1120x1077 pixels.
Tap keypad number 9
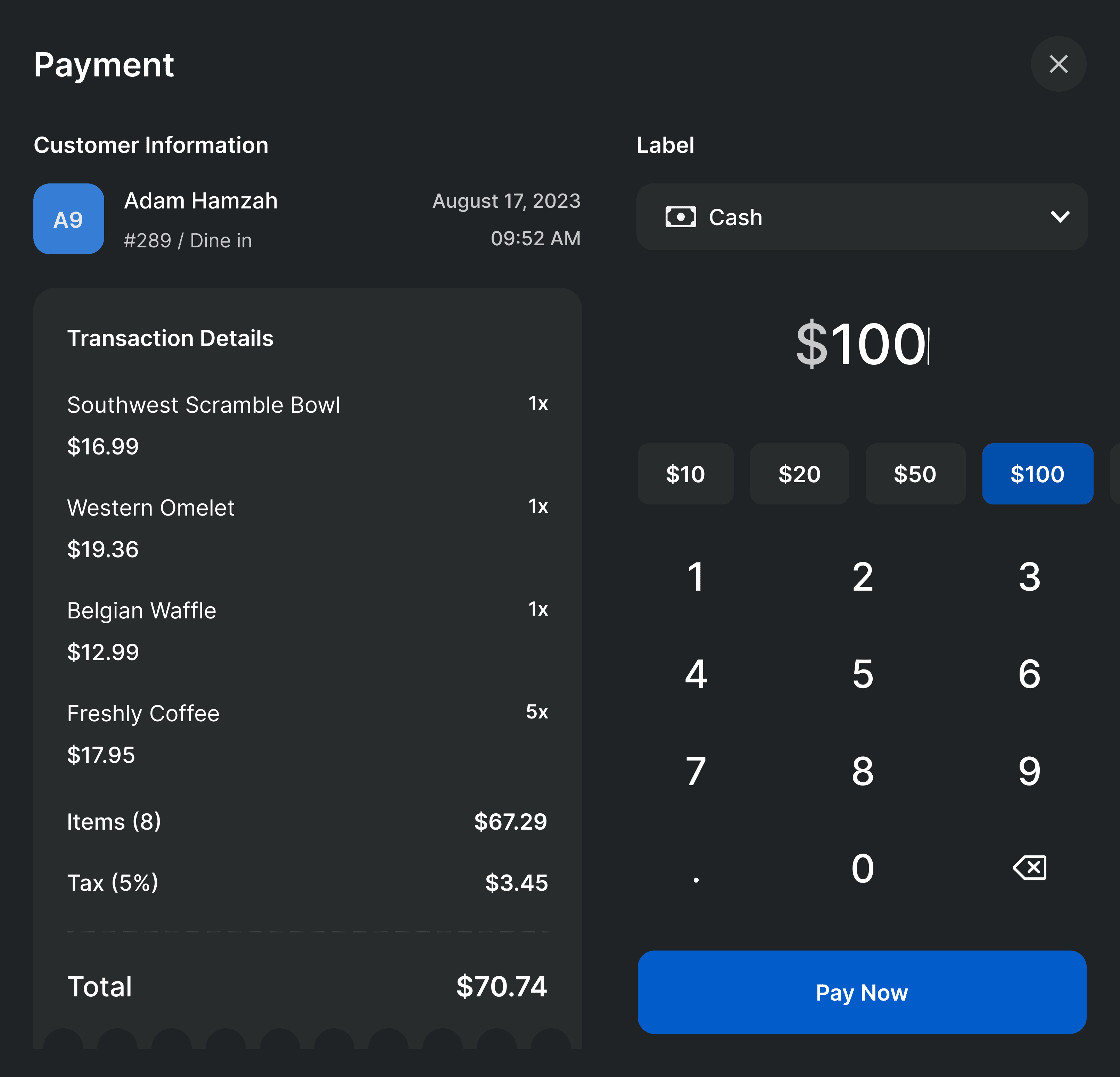point(1030,771)
